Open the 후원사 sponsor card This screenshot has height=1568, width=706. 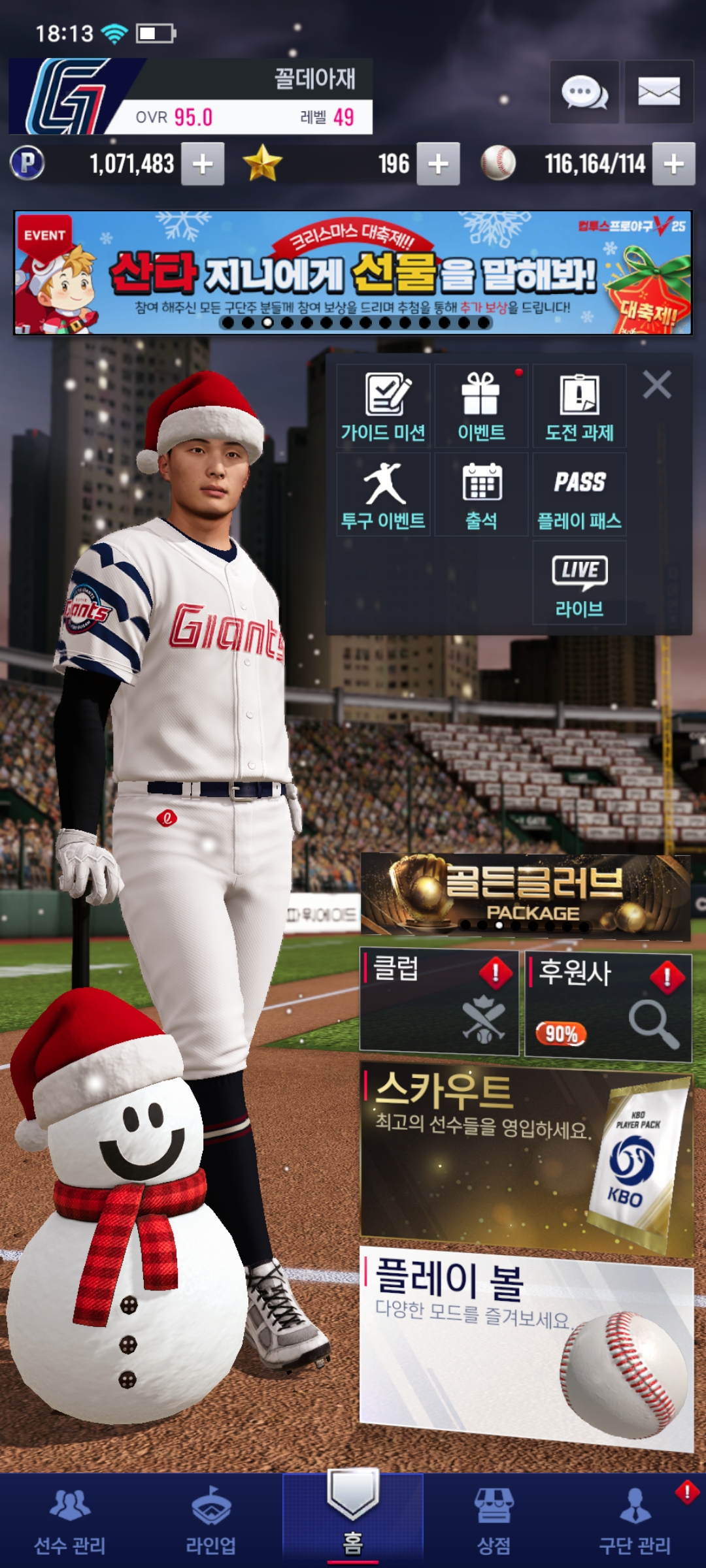[608, 1004]
